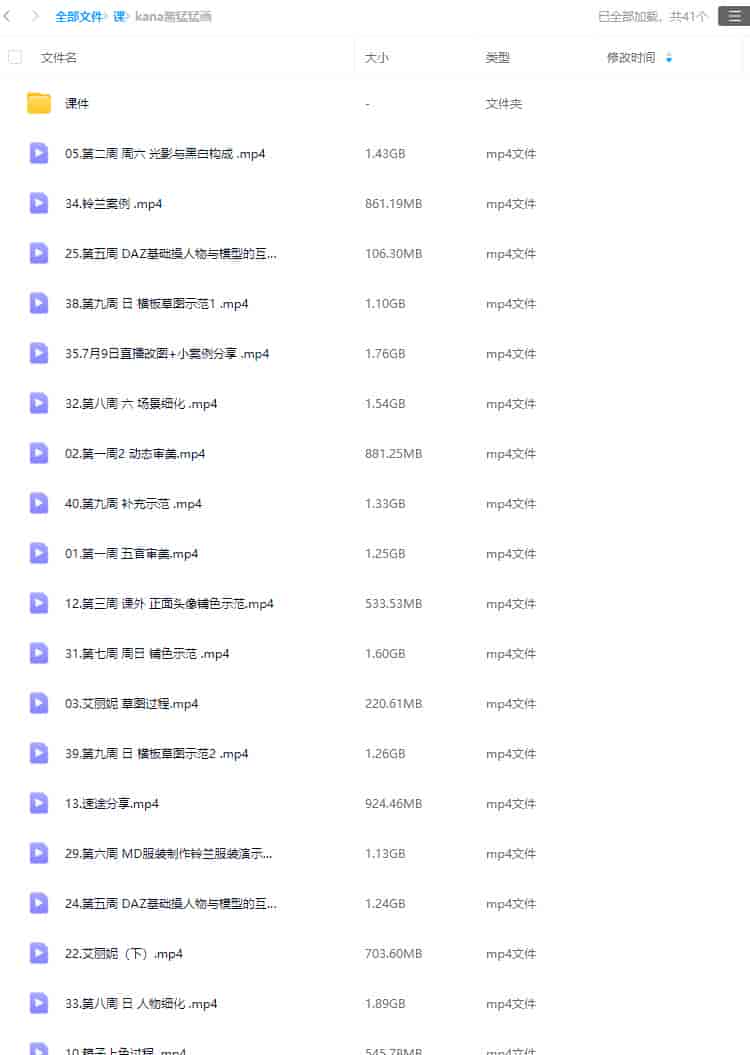The width and height of the screenshot is (750, 1055).
Task: Open 22.艾丽妮（下）.mp4
Action: click(124, 954)
